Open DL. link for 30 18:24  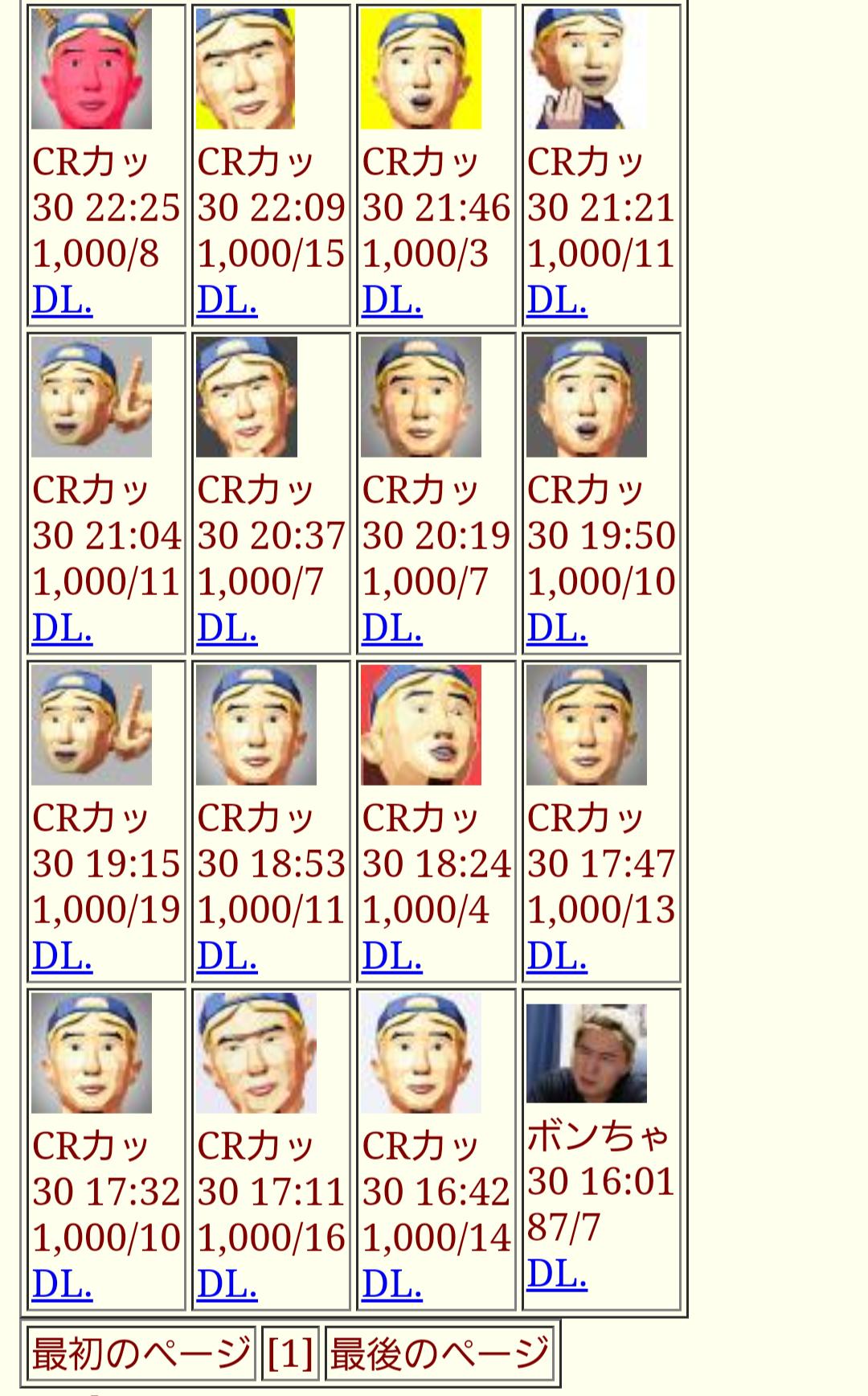391,956
